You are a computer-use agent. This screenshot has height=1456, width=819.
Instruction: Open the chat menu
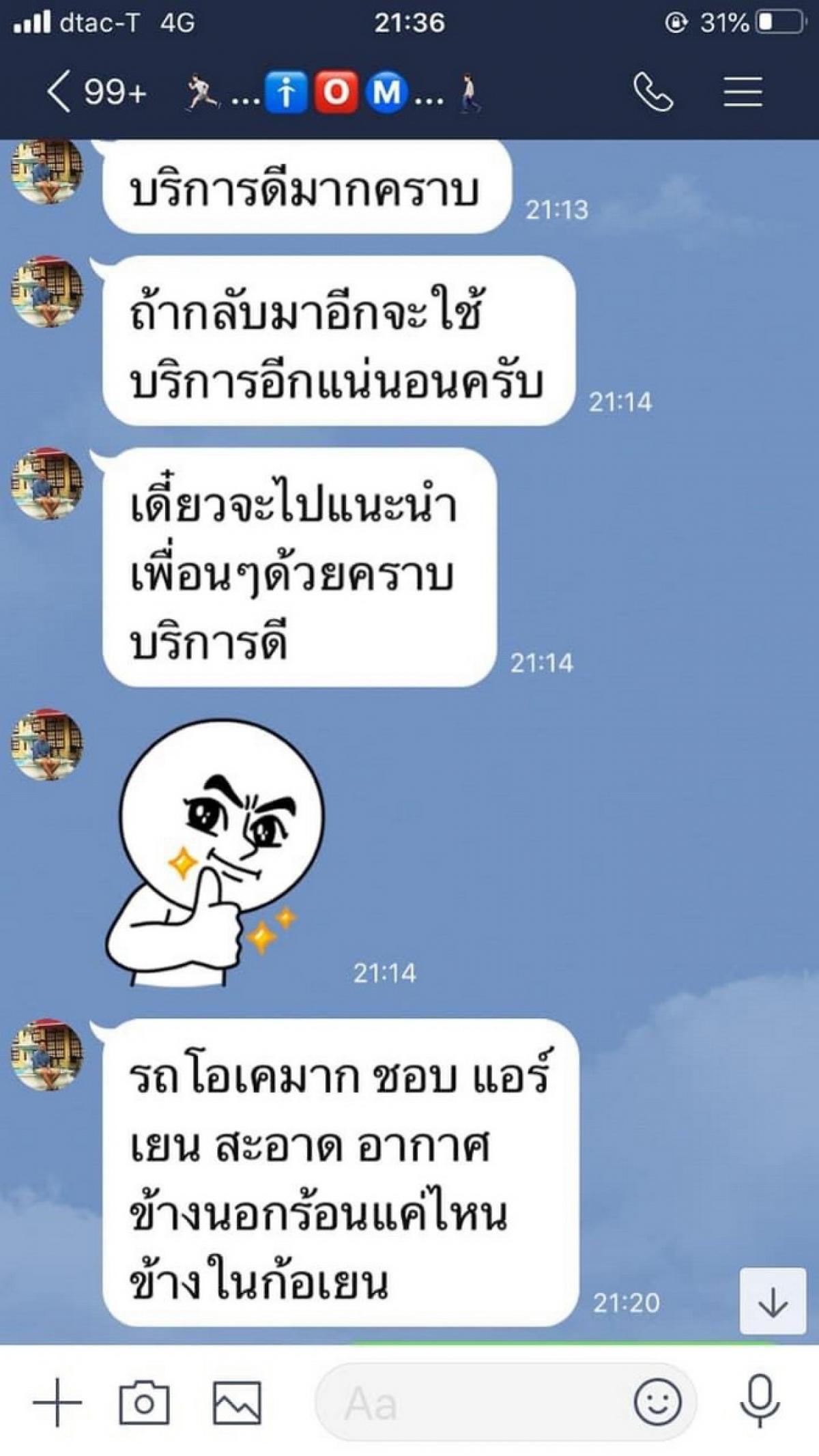pos(743,91)
